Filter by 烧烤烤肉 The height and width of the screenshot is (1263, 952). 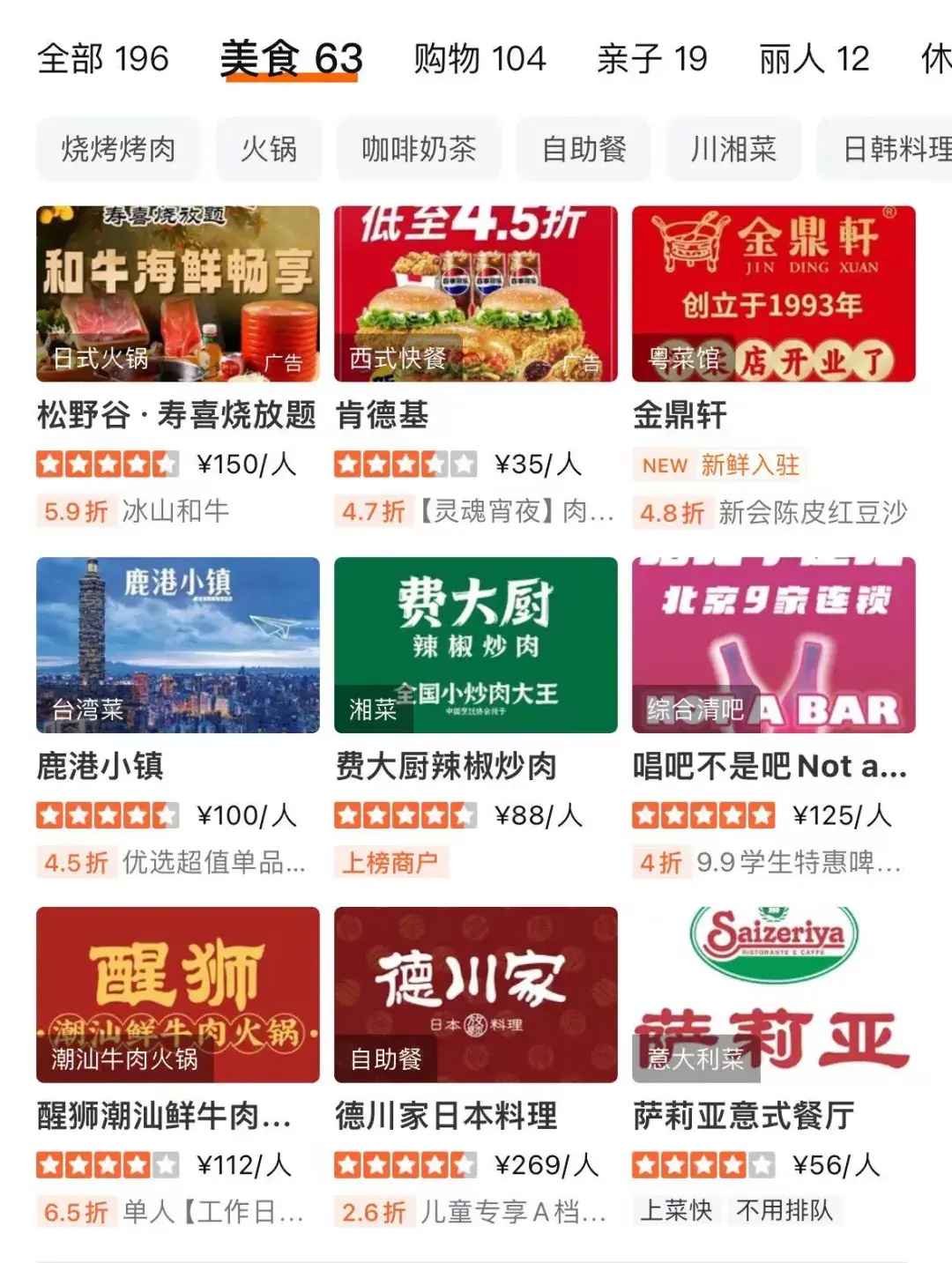point(118,149)
